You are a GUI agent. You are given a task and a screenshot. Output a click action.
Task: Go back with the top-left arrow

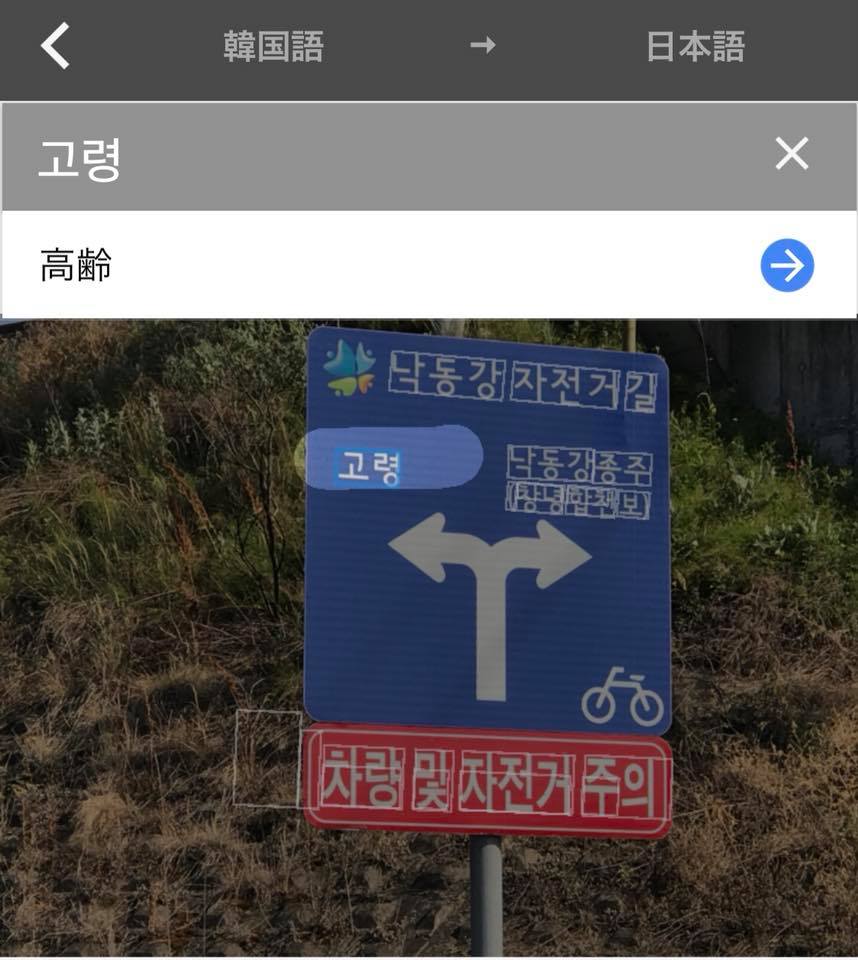tap(55, 46)
